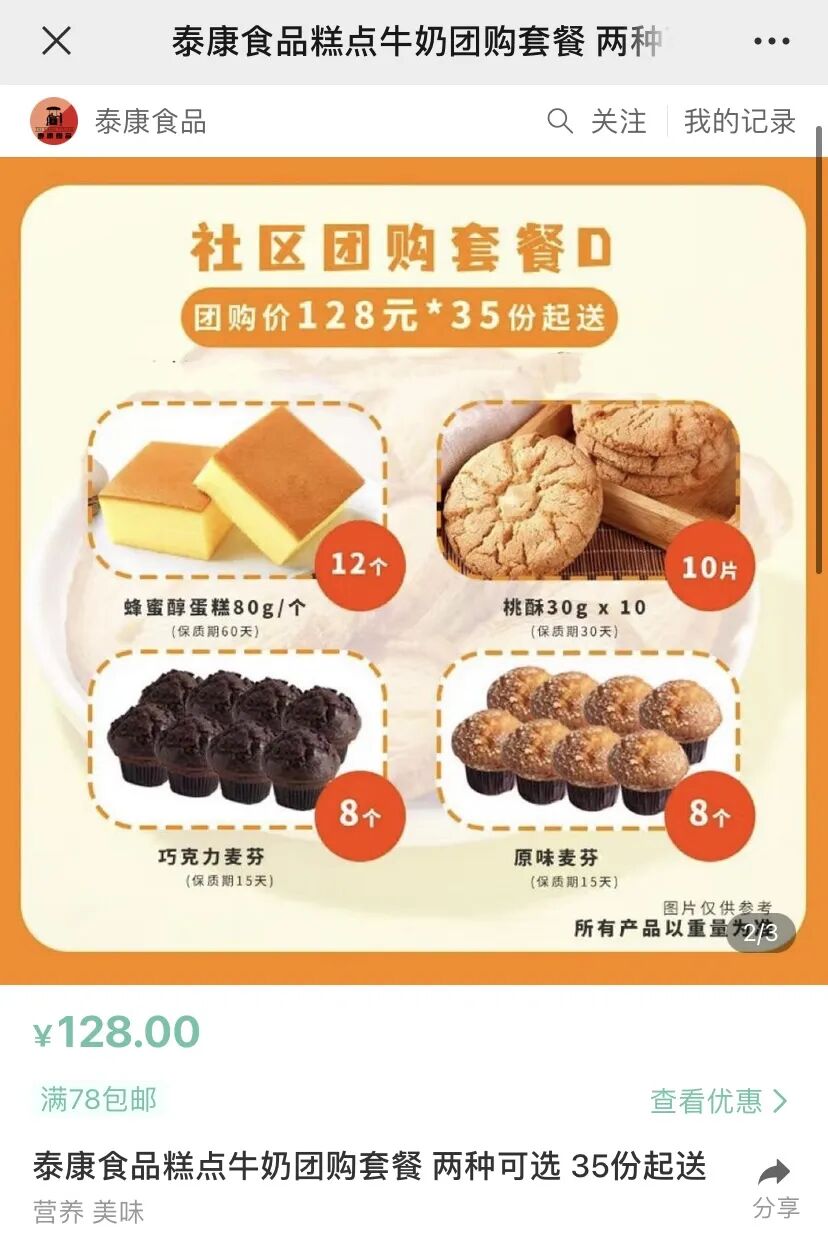Viewport: 828px width, 1242px height.
Task: Open the product image in full view
Action: (414, 570)
